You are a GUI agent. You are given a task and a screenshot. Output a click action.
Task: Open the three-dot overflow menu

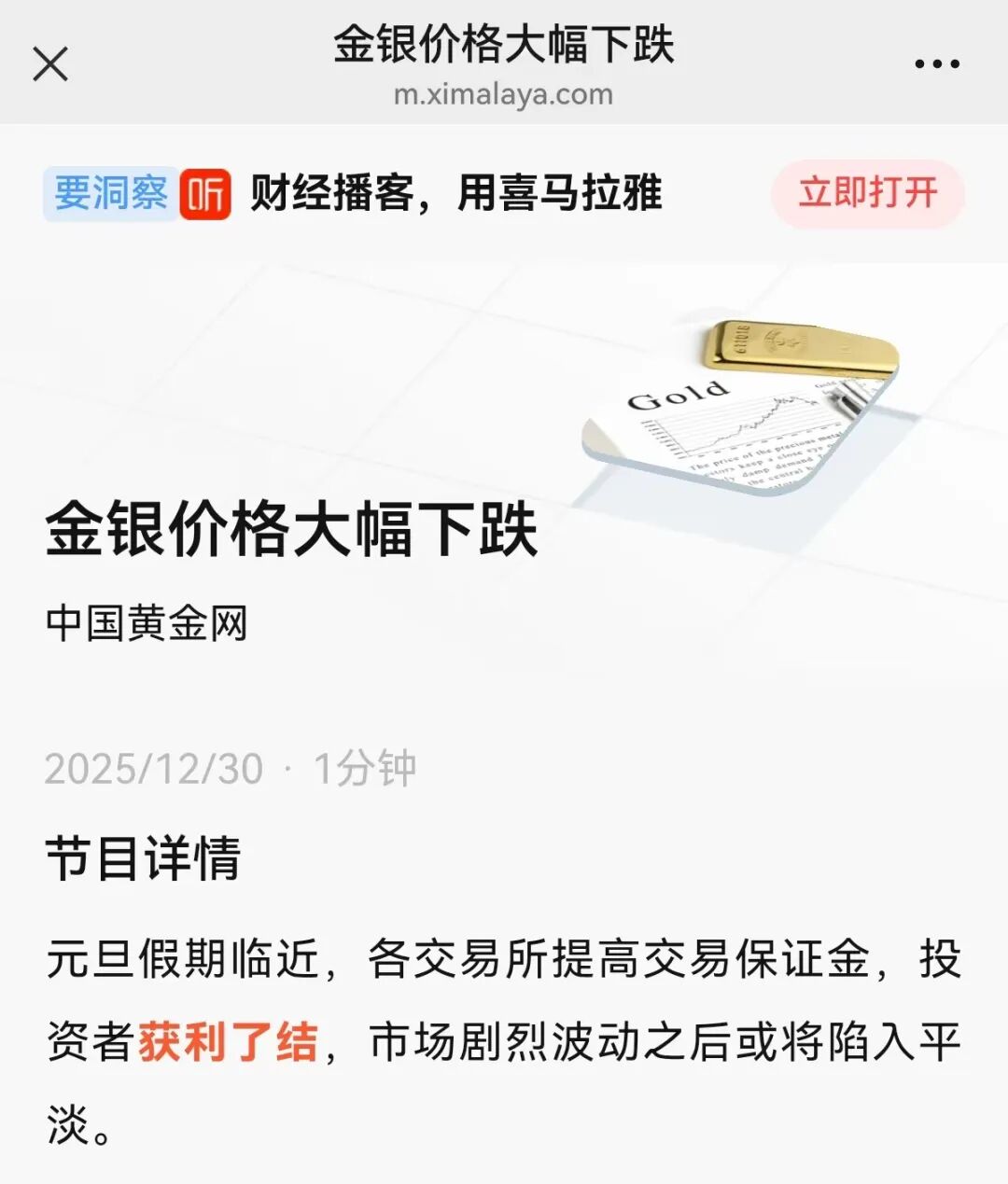click(936, 64)
